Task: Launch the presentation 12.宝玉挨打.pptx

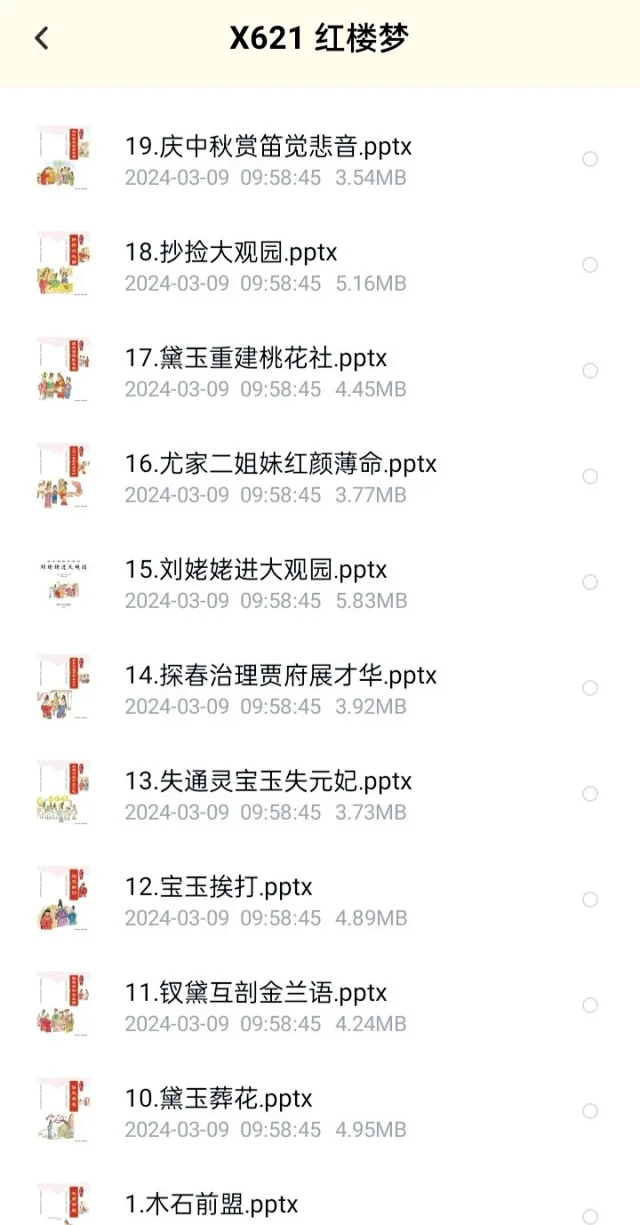Action: click(x=218, y=887)
